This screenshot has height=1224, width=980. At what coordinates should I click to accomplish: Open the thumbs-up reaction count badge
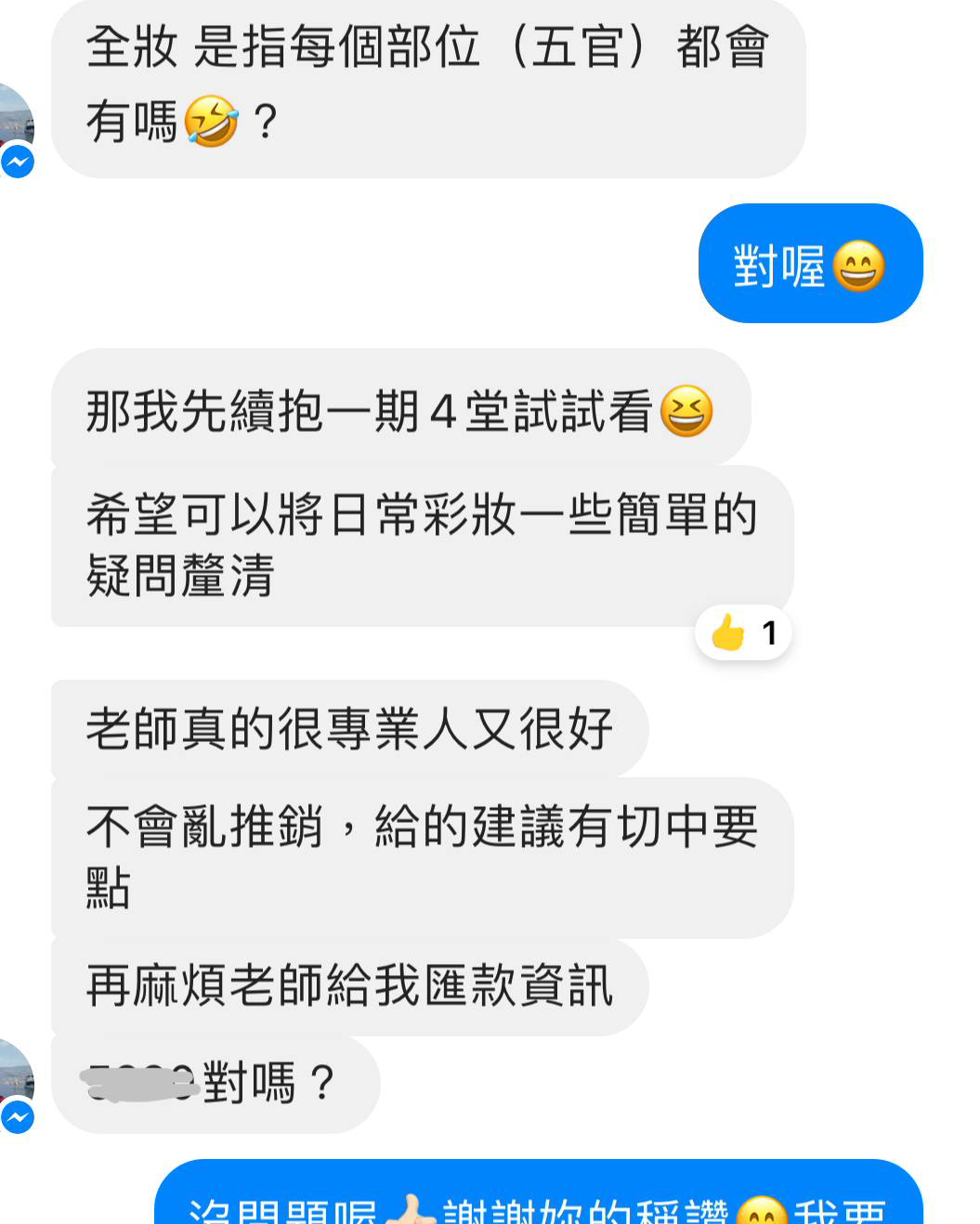743,633
